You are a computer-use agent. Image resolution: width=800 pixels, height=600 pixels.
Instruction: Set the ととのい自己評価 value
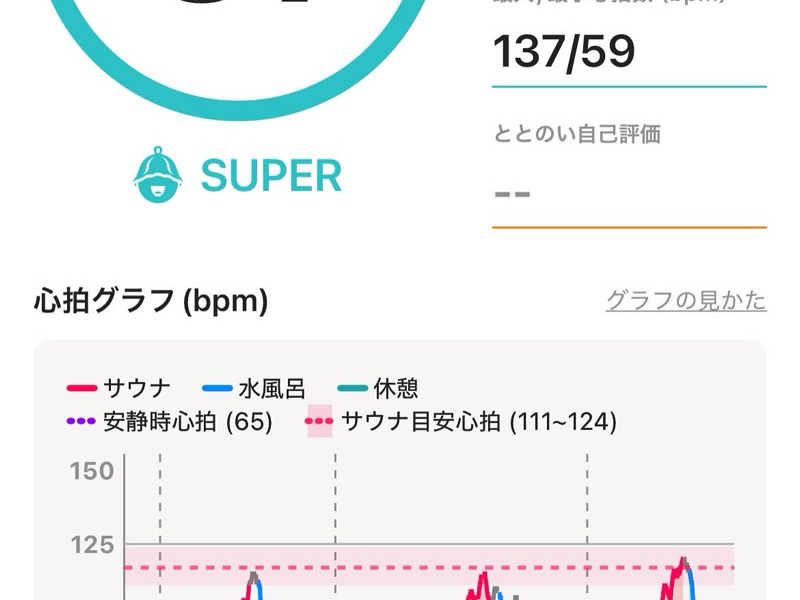(x=628, y=192)
